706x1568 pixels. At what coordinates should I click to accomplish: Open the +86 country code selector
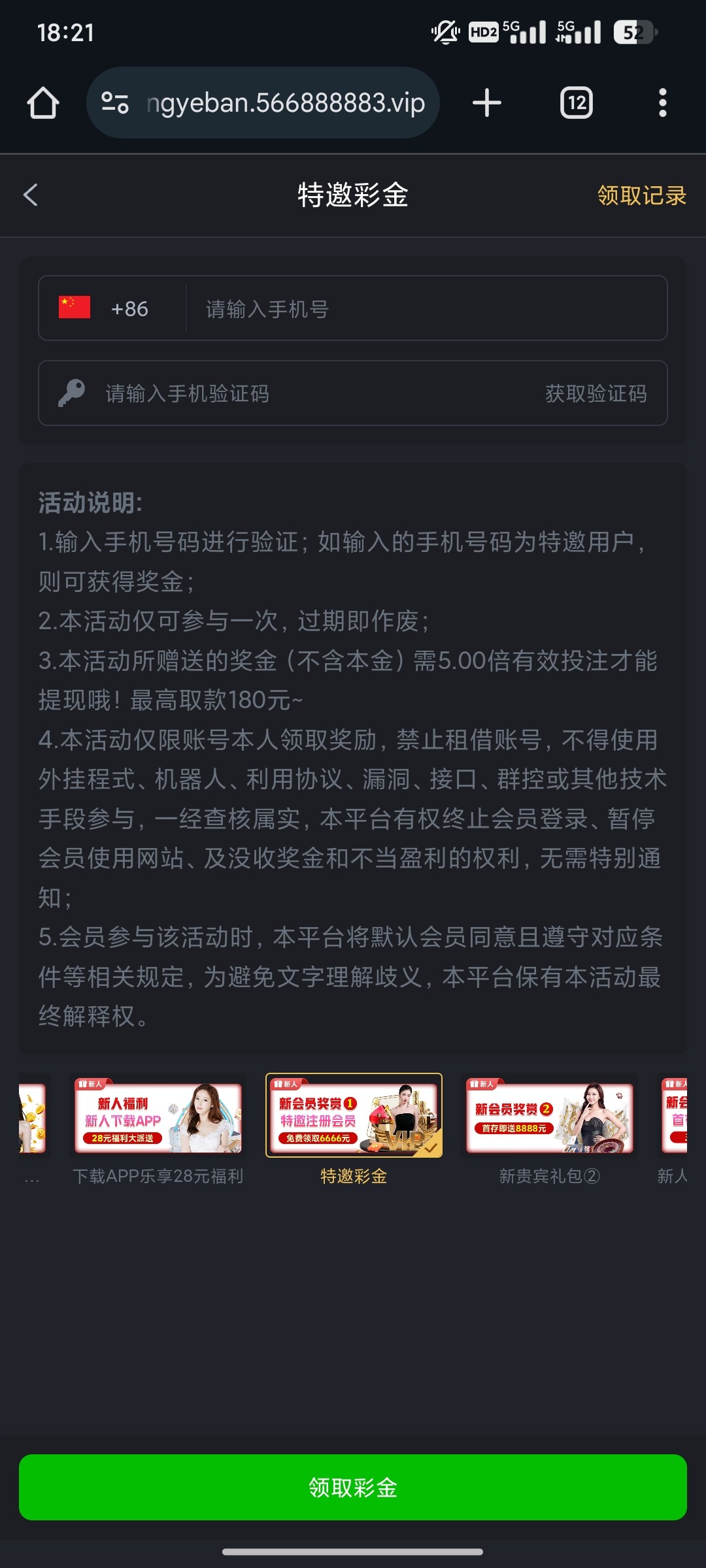tap(105, 308)
